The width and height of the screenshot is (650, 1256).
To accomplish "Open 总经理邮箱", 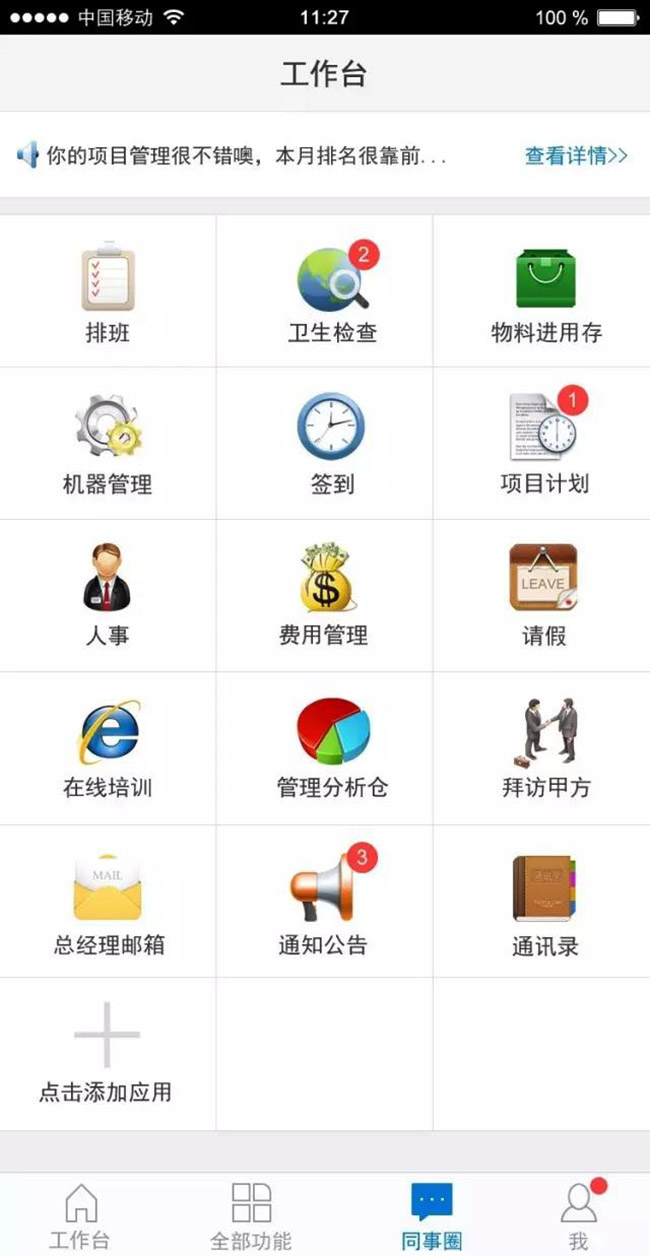I will point(108,900).
